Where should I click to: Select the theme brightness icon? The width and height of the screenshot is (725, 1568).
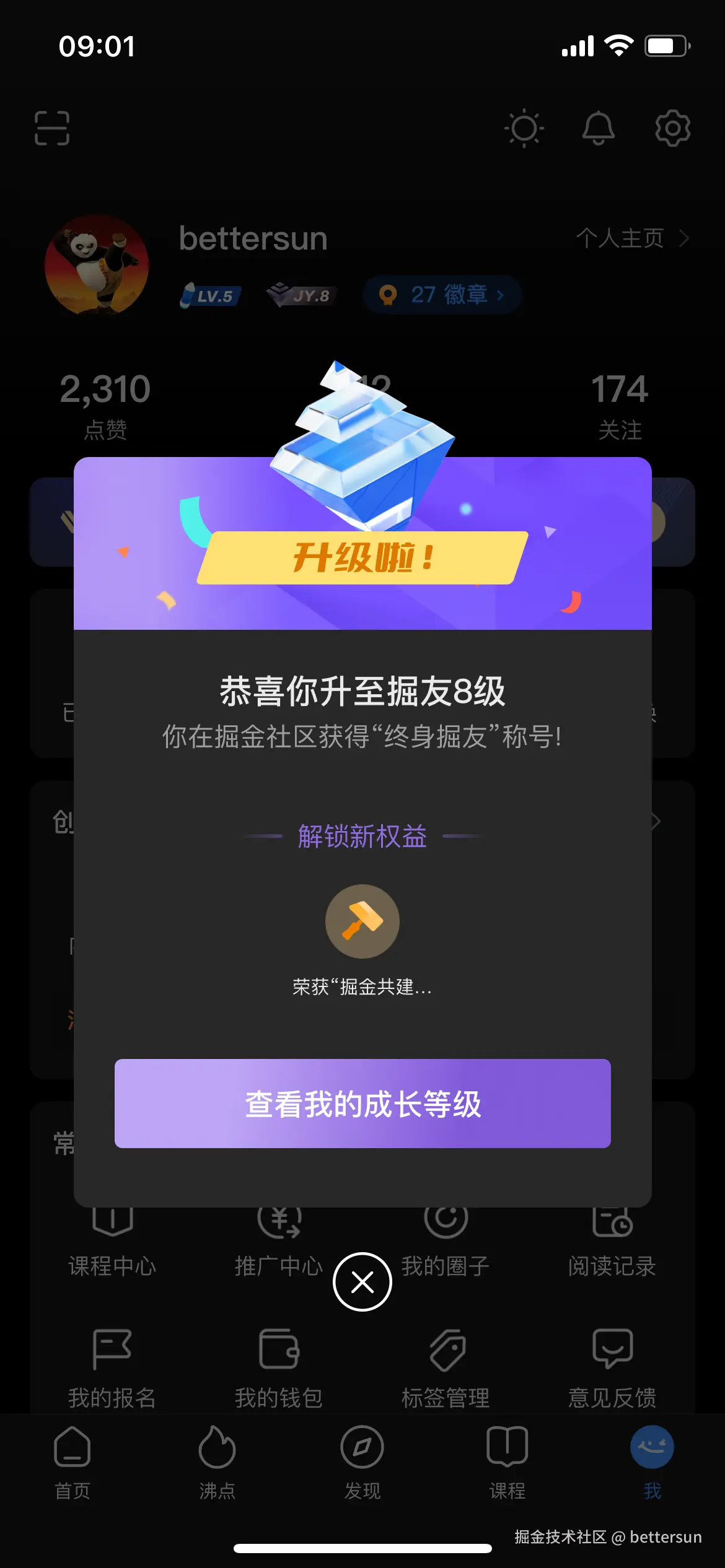(525, 129)
